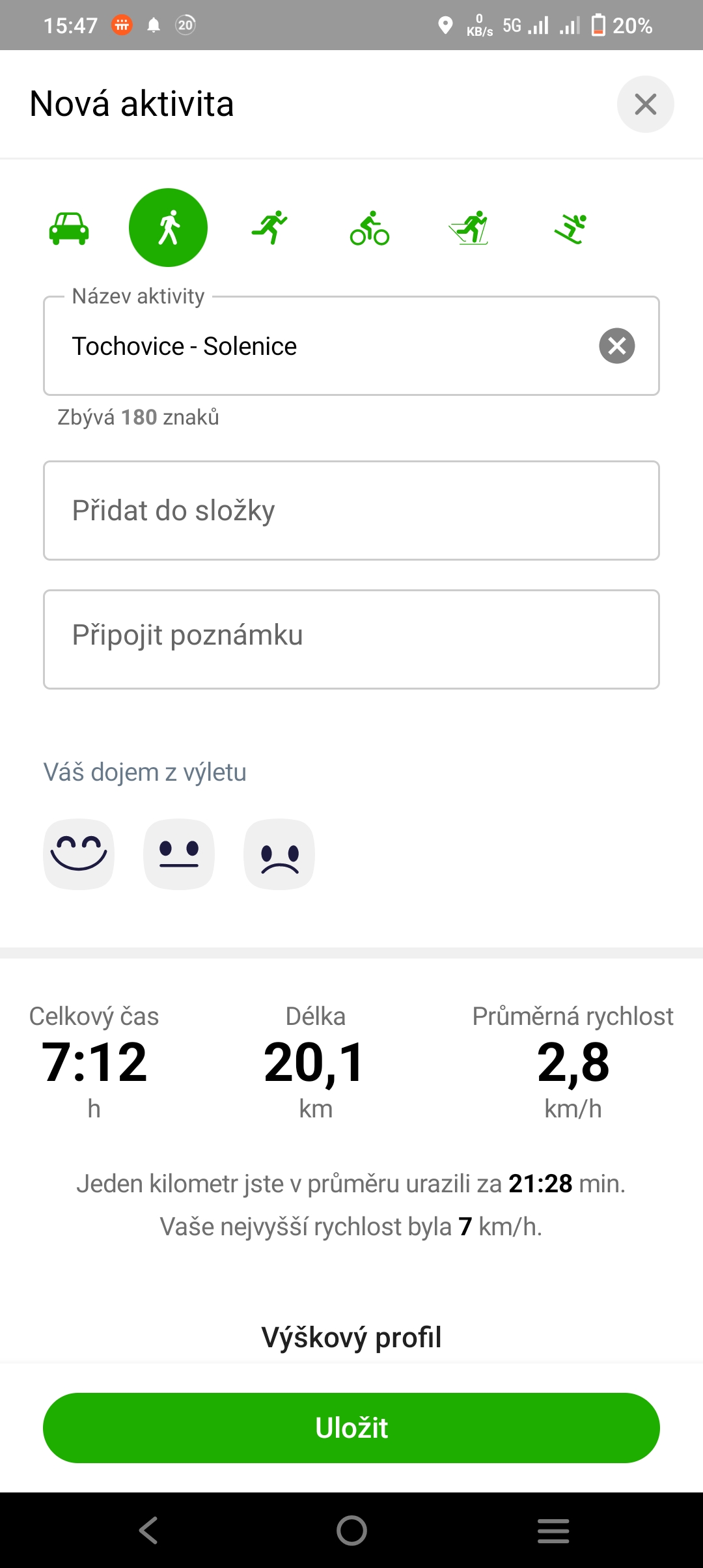Go back using the system back button
Image resolution: width=703 pixels, height=1568 pixels.
coord(148,1530)
